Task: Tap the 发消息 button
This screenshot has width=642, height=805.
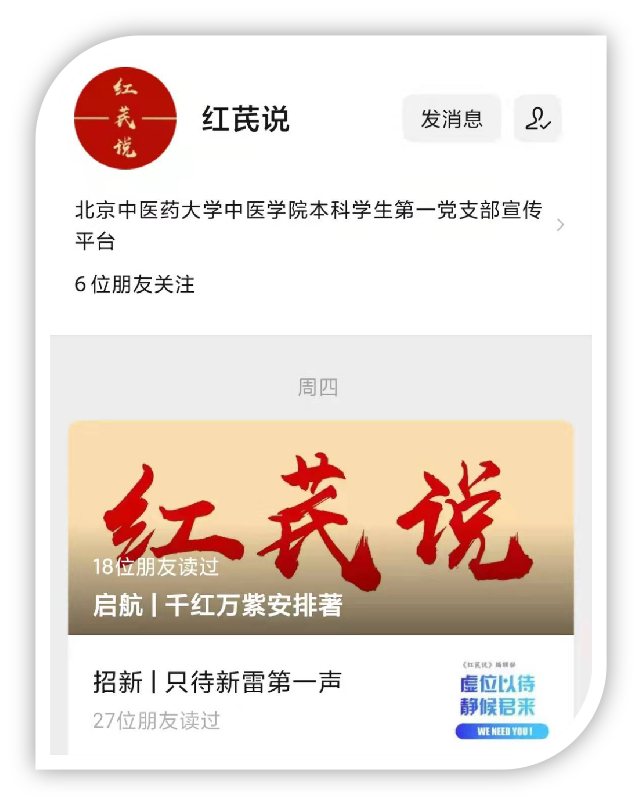Action: coord(451,120)
